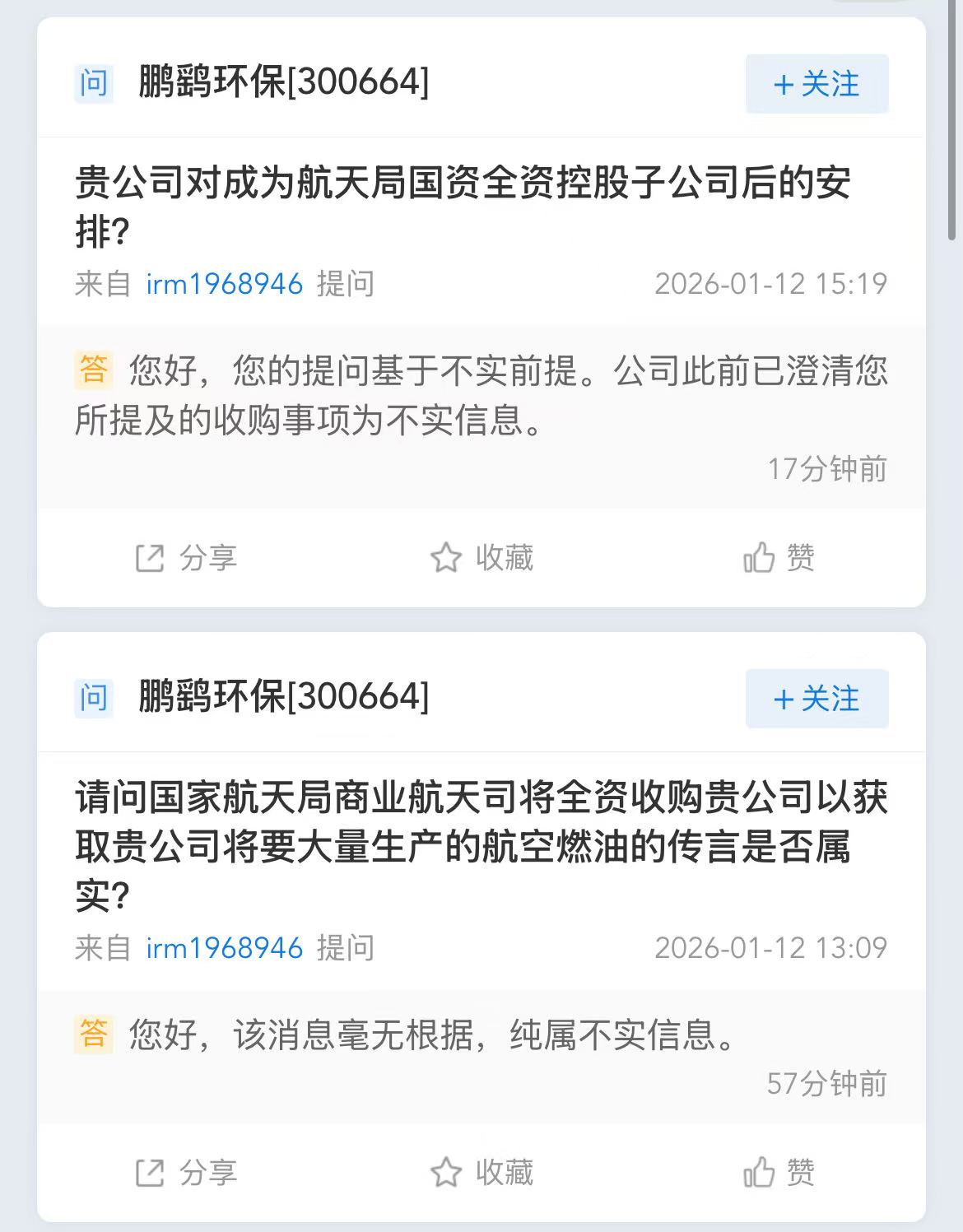Viewport: 963px width, 1232px height.
Task: 收藏 the question about 航天局国资全资控股
Action: point(482,558)
